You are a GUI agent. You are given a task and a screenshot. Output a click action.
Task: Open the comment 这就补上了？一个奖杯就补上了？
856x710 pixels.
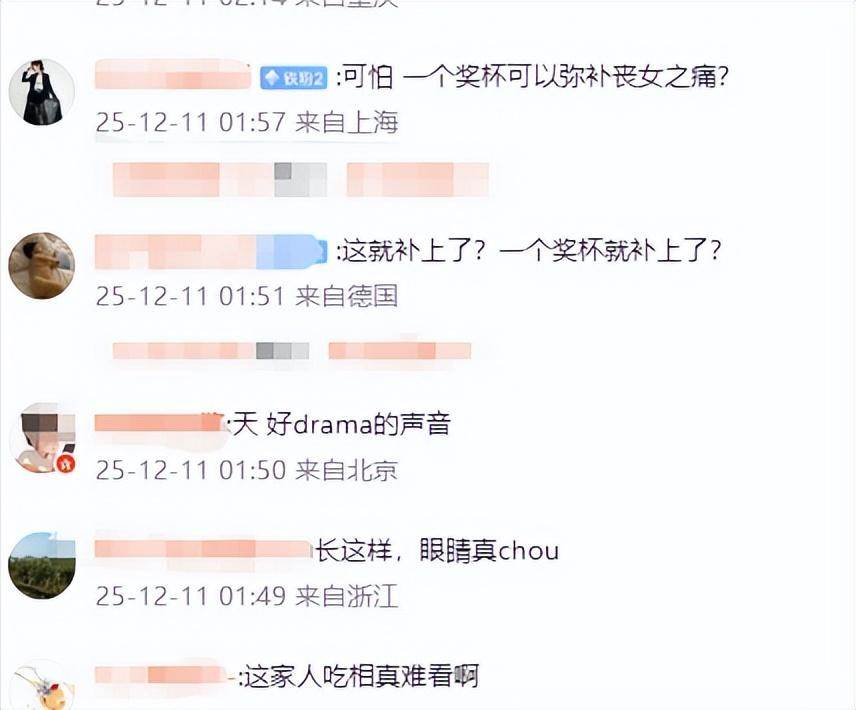point(531,250)
